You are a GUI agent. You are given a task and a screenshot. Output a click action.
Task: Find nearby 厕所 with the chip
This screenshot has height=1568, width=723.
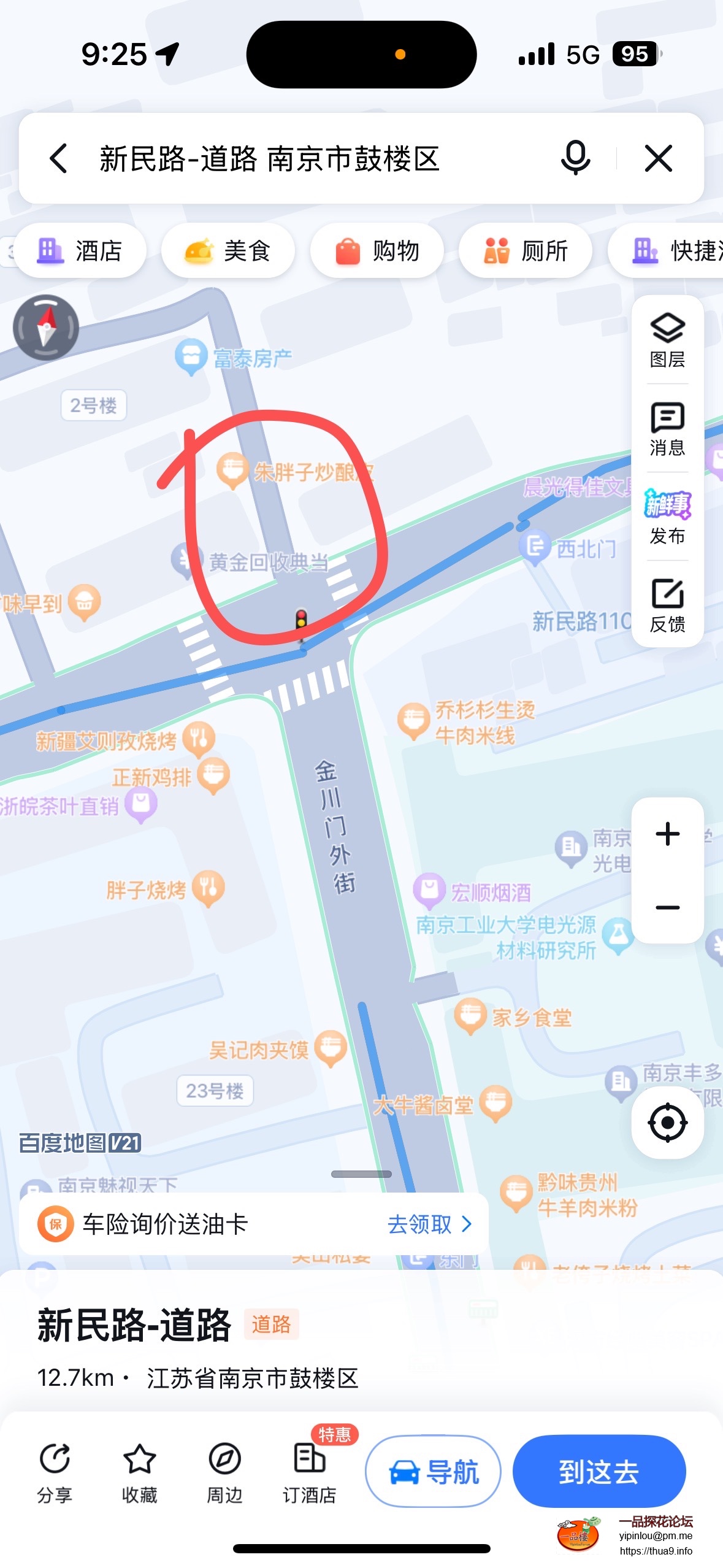(x=526, y=251)
